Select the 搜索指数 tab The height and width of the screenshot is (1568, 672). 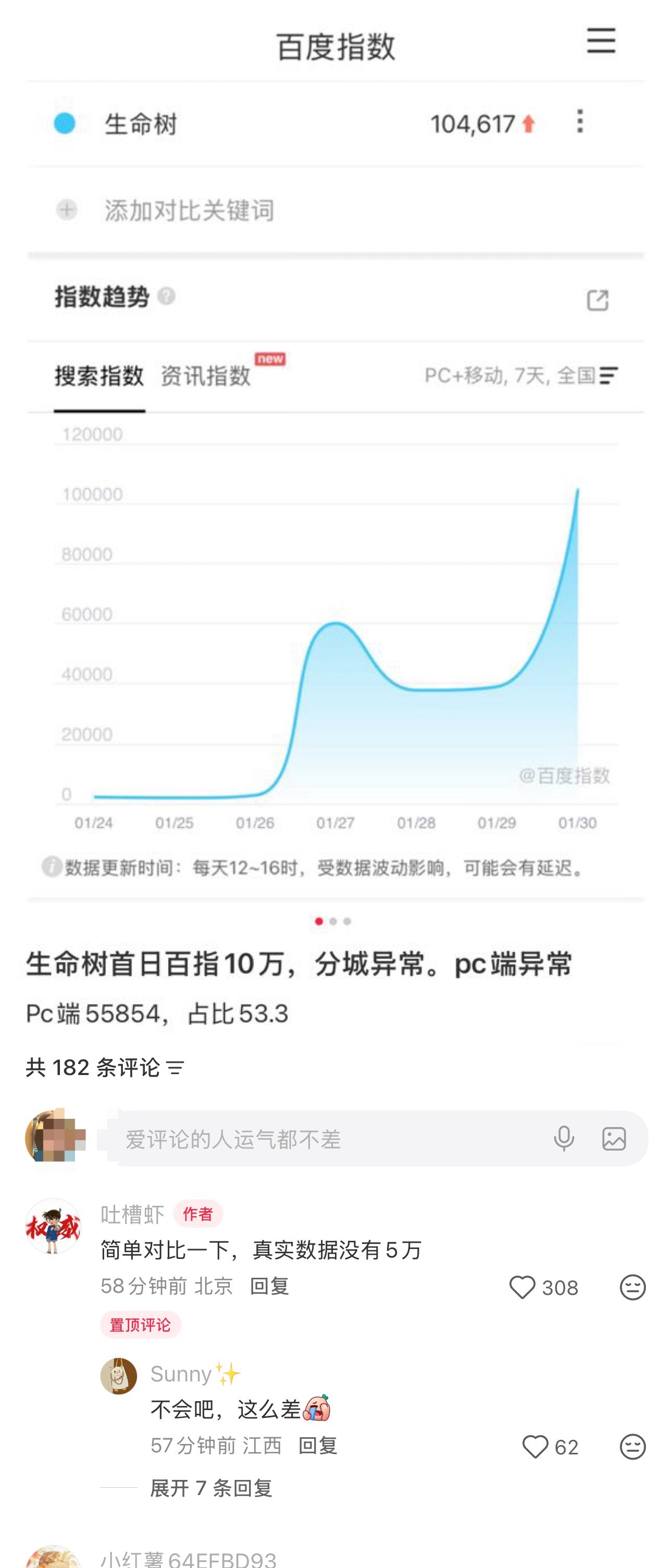pos(98,376)
